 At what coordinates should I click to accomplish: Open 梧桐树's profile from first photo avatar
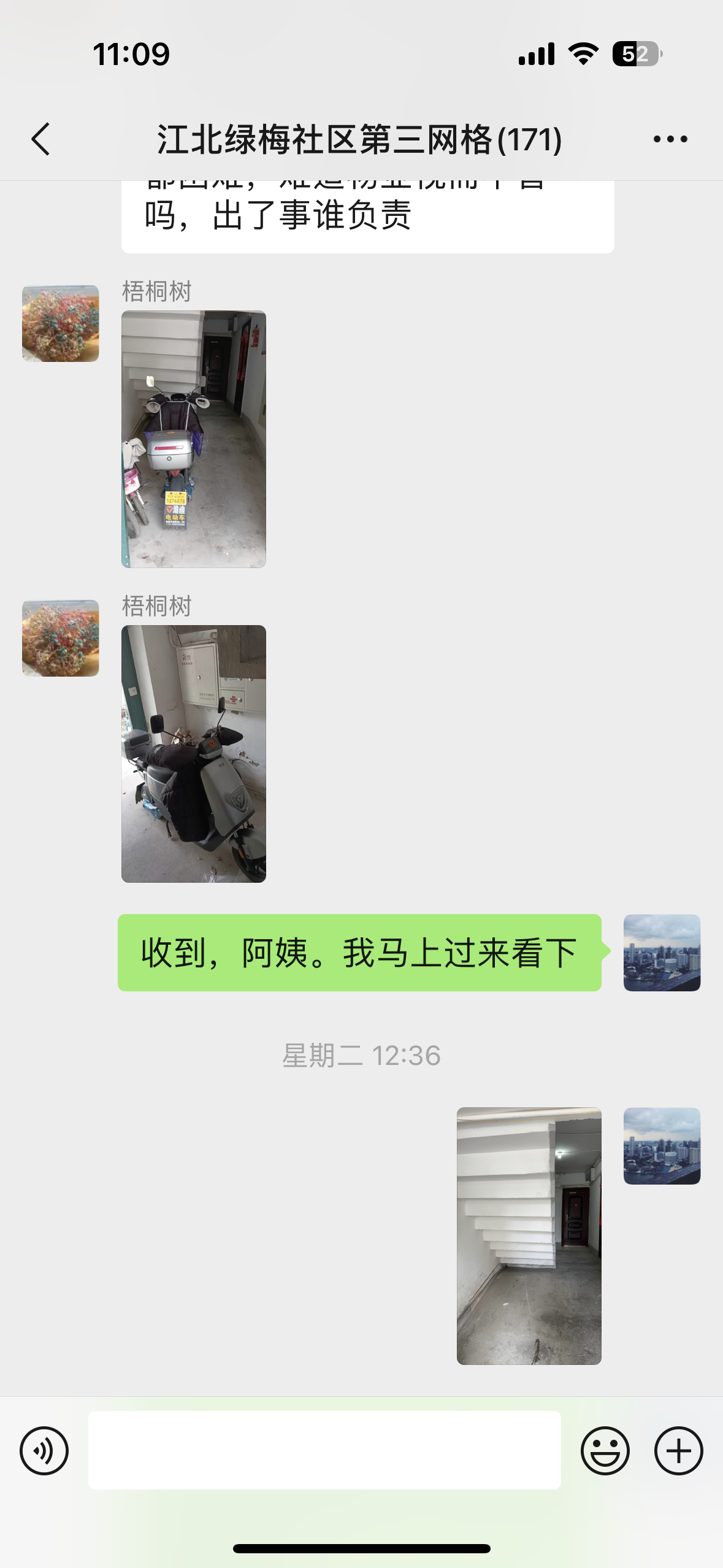coord(60,323)
